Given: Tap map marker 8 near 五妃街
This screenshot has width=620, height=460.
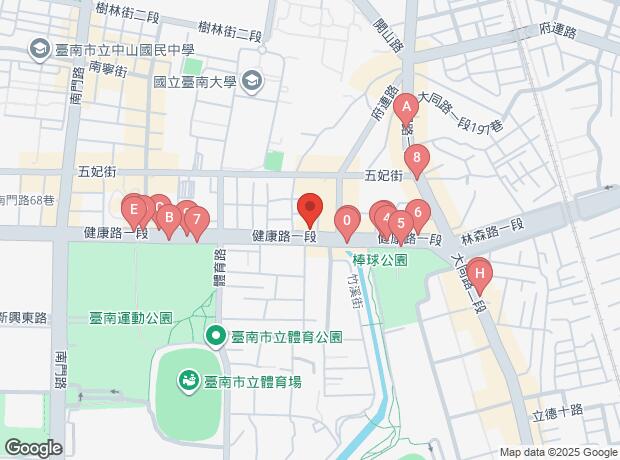Looking at the screenshot, I should 417,161.
